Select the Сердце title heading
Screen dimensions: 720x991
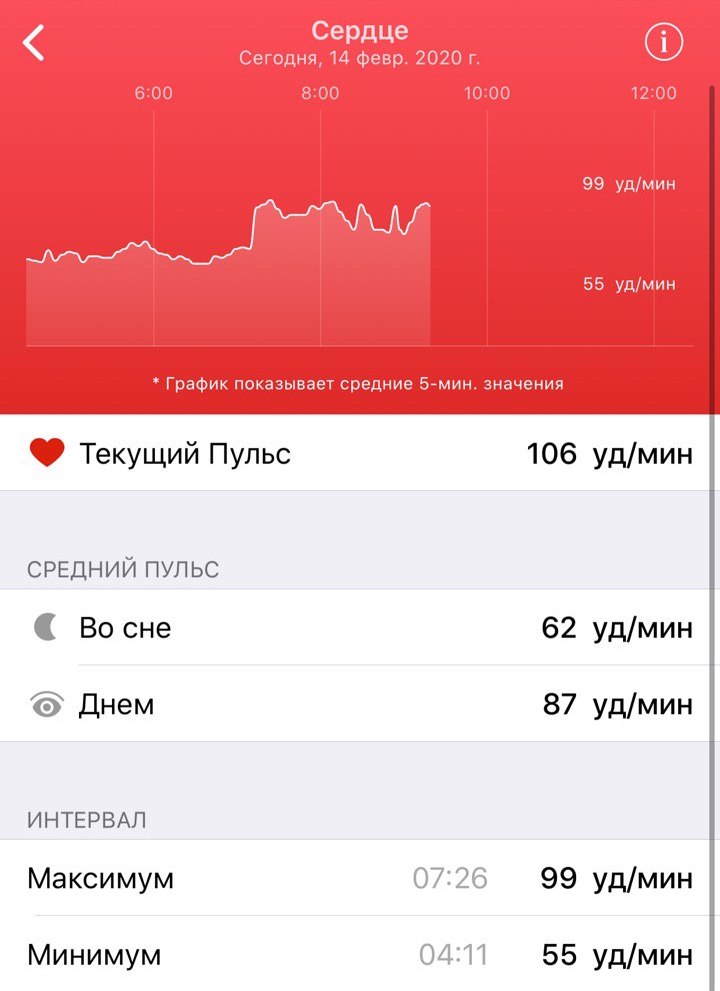[x=360, y=31]
